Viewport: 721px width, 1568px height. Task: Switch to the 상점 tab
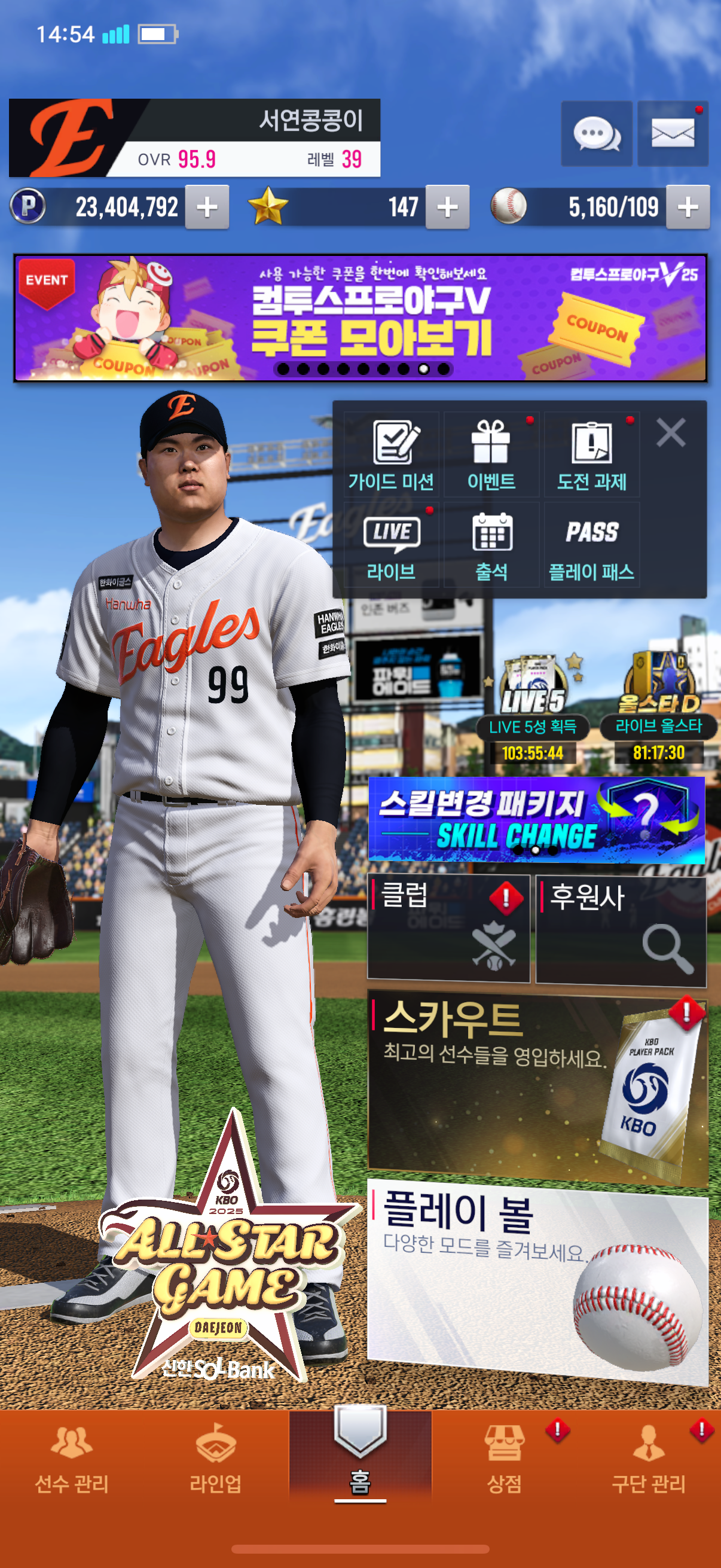coord(504,1461)
